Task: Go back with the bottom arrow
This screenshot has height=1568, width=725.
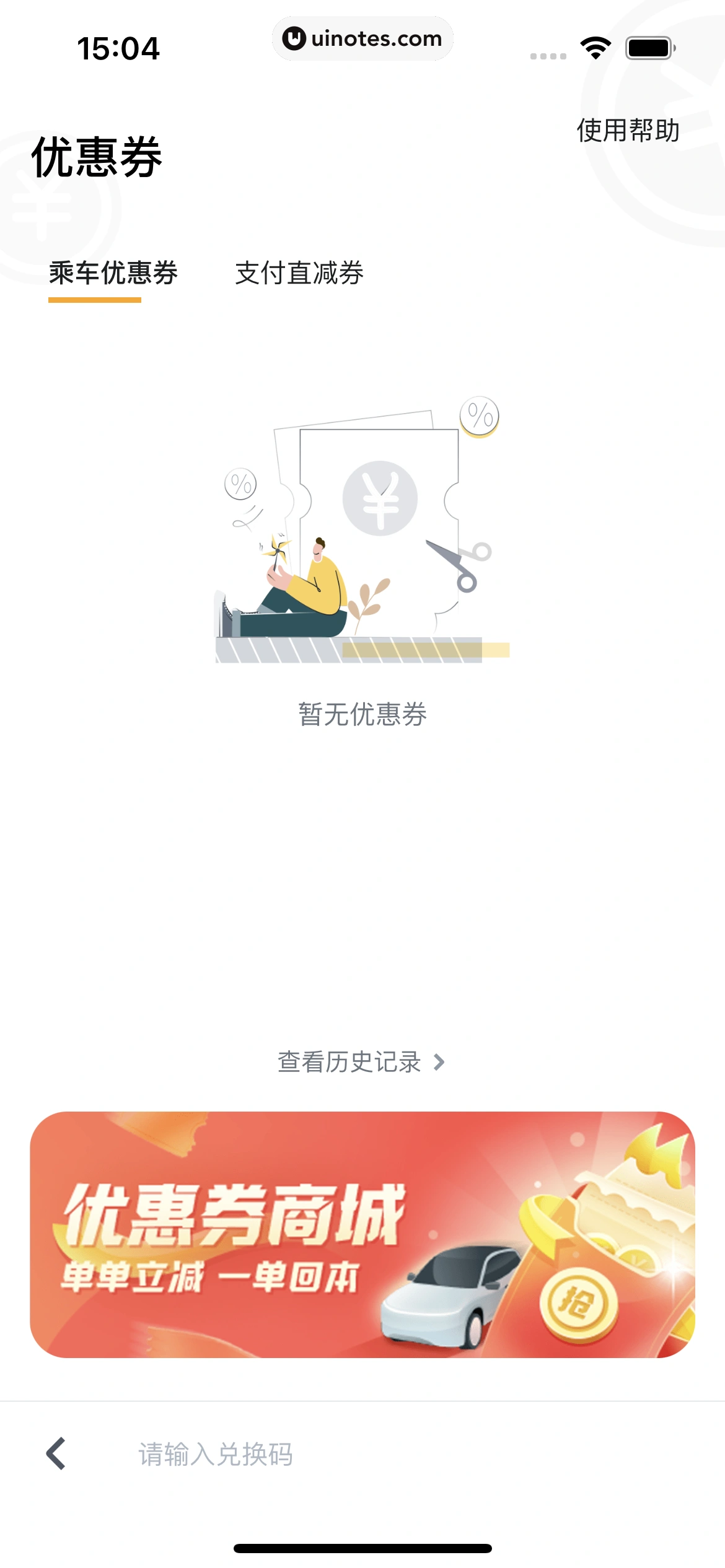Action: [x=56, y=1453]
